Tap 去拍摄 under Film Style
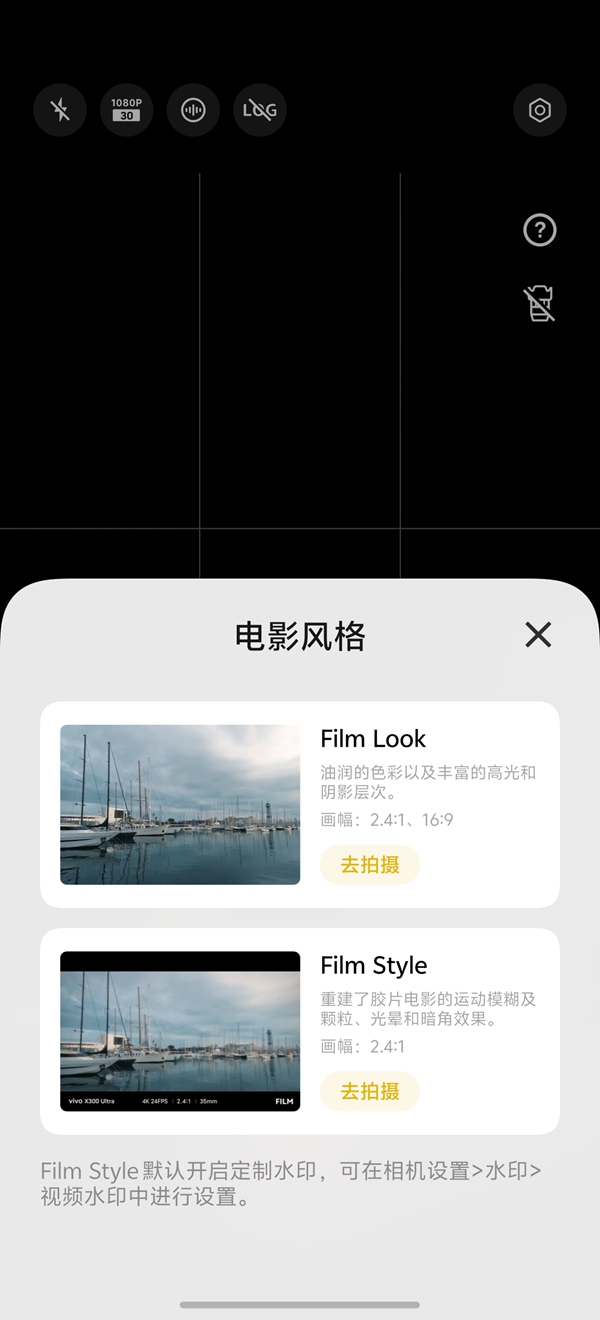600x1320 pixels. [x=370, y=1091]
